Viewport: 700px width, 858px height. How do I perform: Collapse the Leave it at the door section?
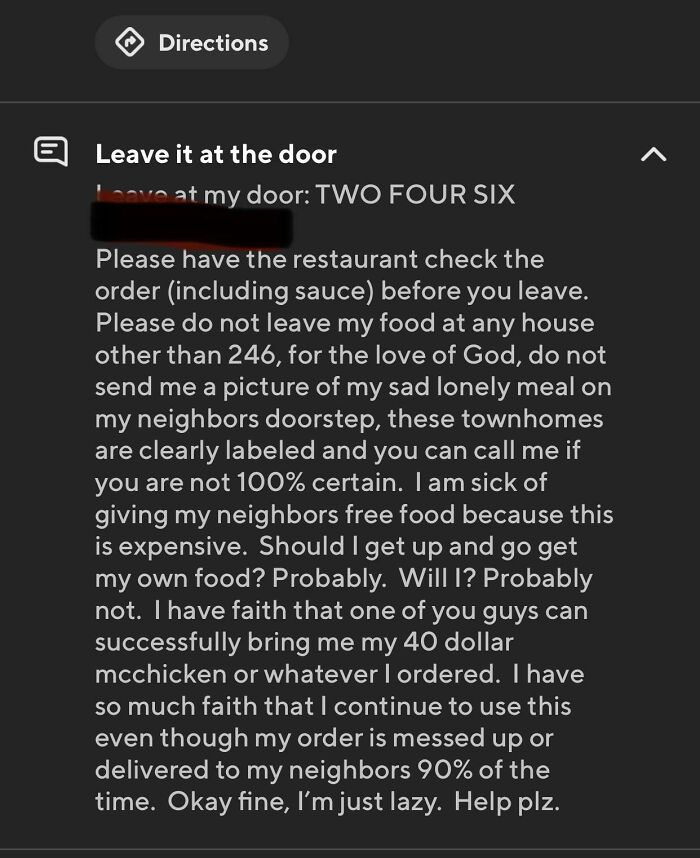coord(652,154)
